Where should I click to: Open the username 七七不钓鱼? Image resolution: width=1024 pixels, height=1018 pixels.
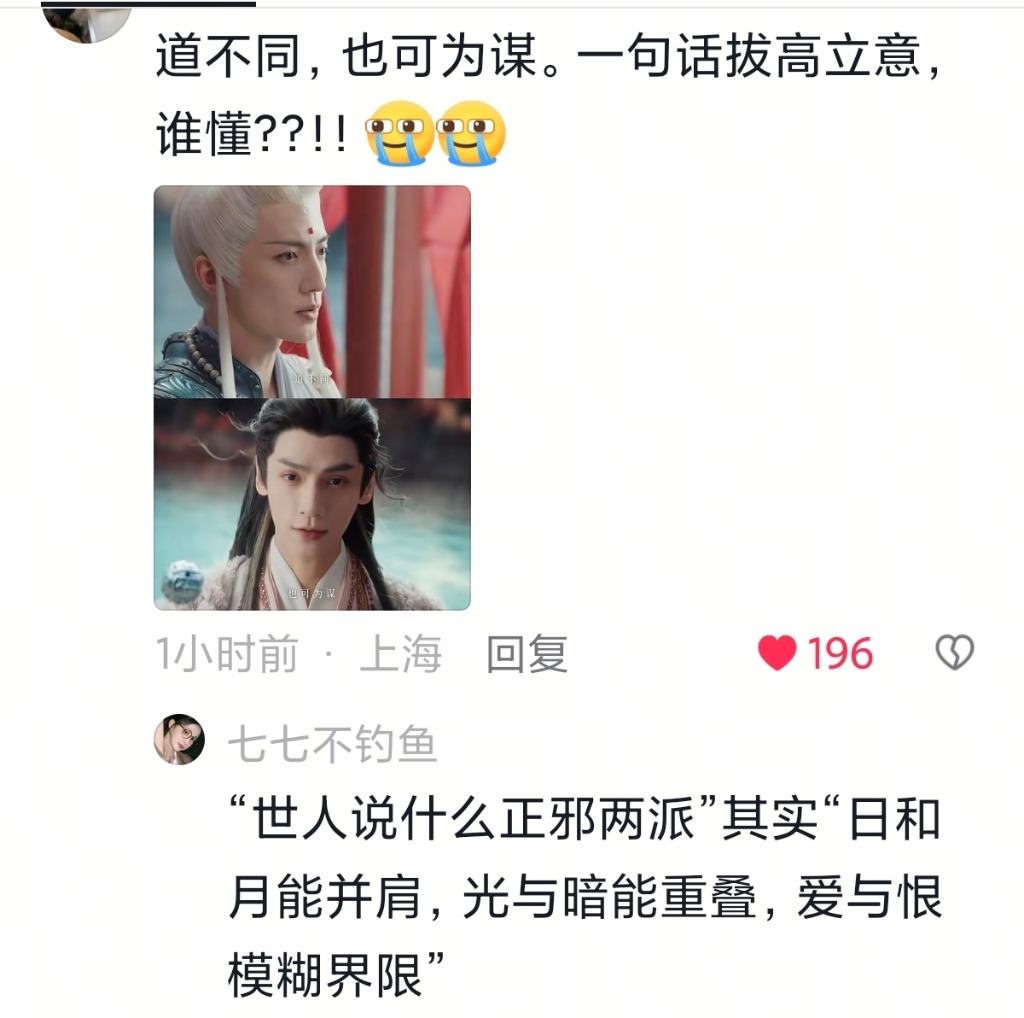tap(332, 744)
